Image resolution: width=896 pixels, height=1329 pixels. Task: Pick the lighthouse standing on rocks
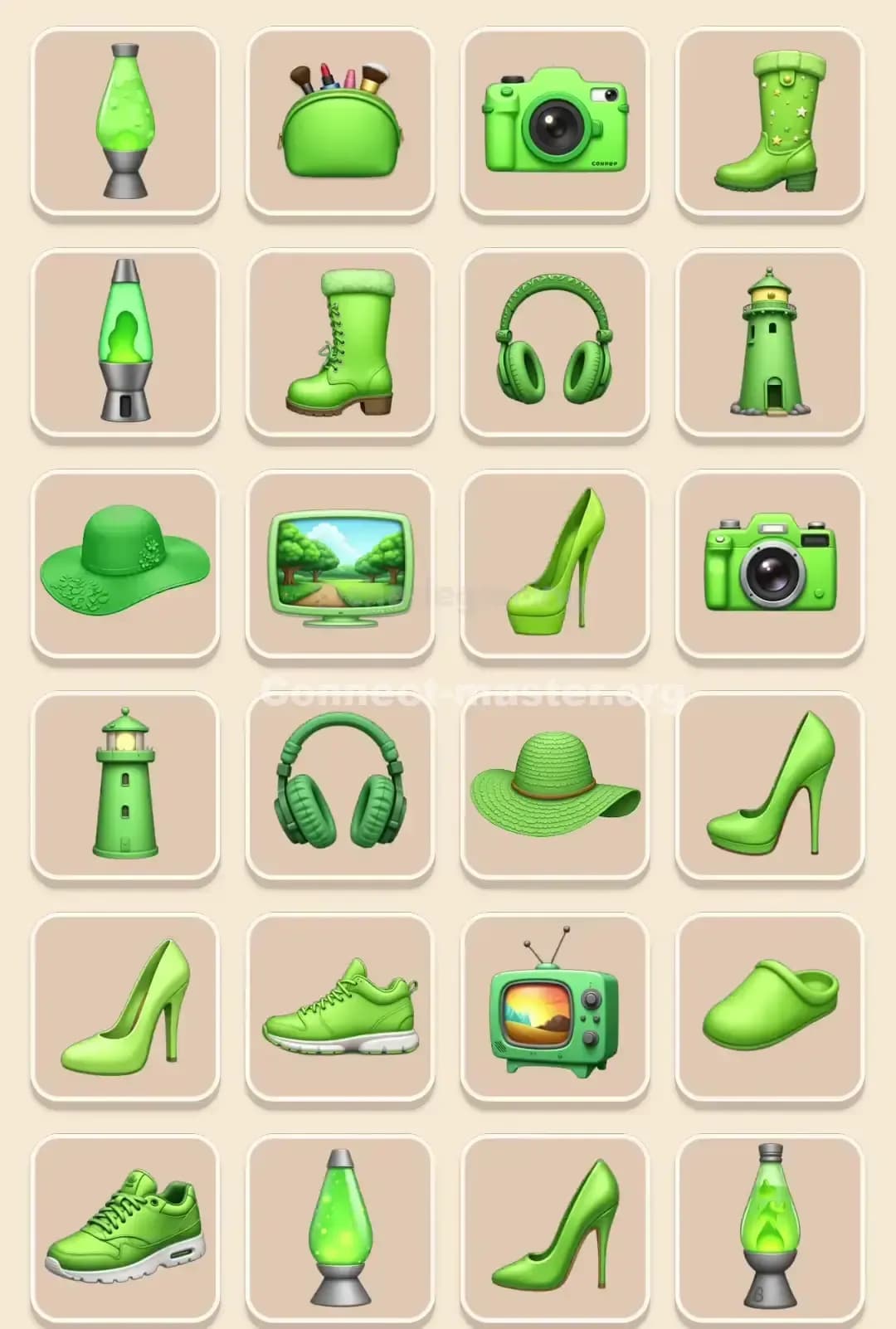point(769,342)
